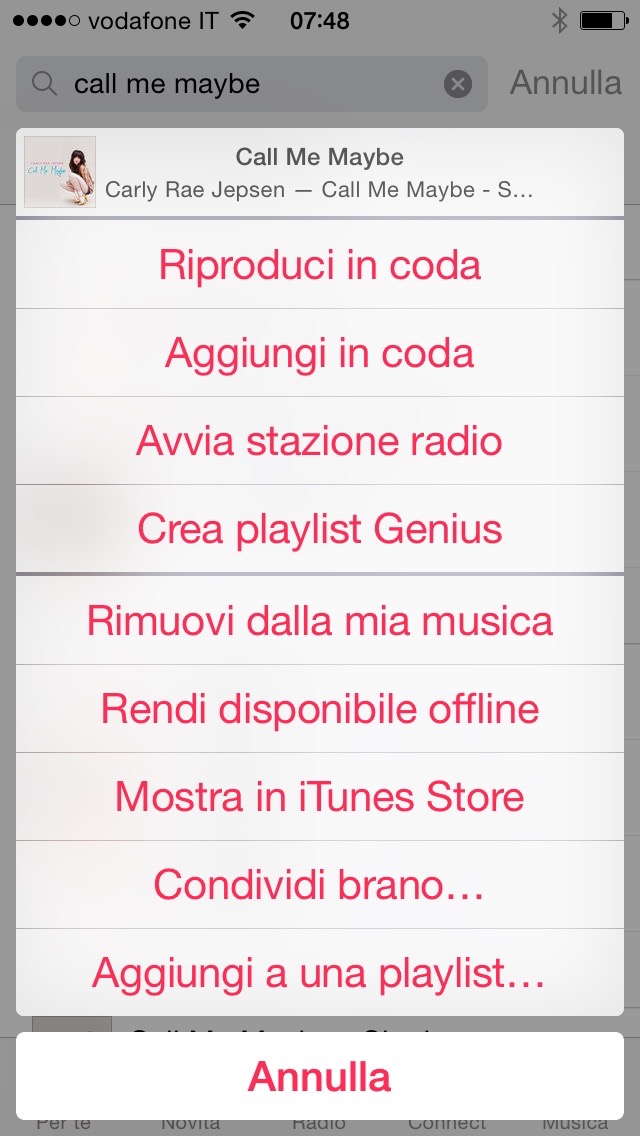640x1136 pixels.
Task: Select Riproduci in coda option
Action: pos(320,265)
